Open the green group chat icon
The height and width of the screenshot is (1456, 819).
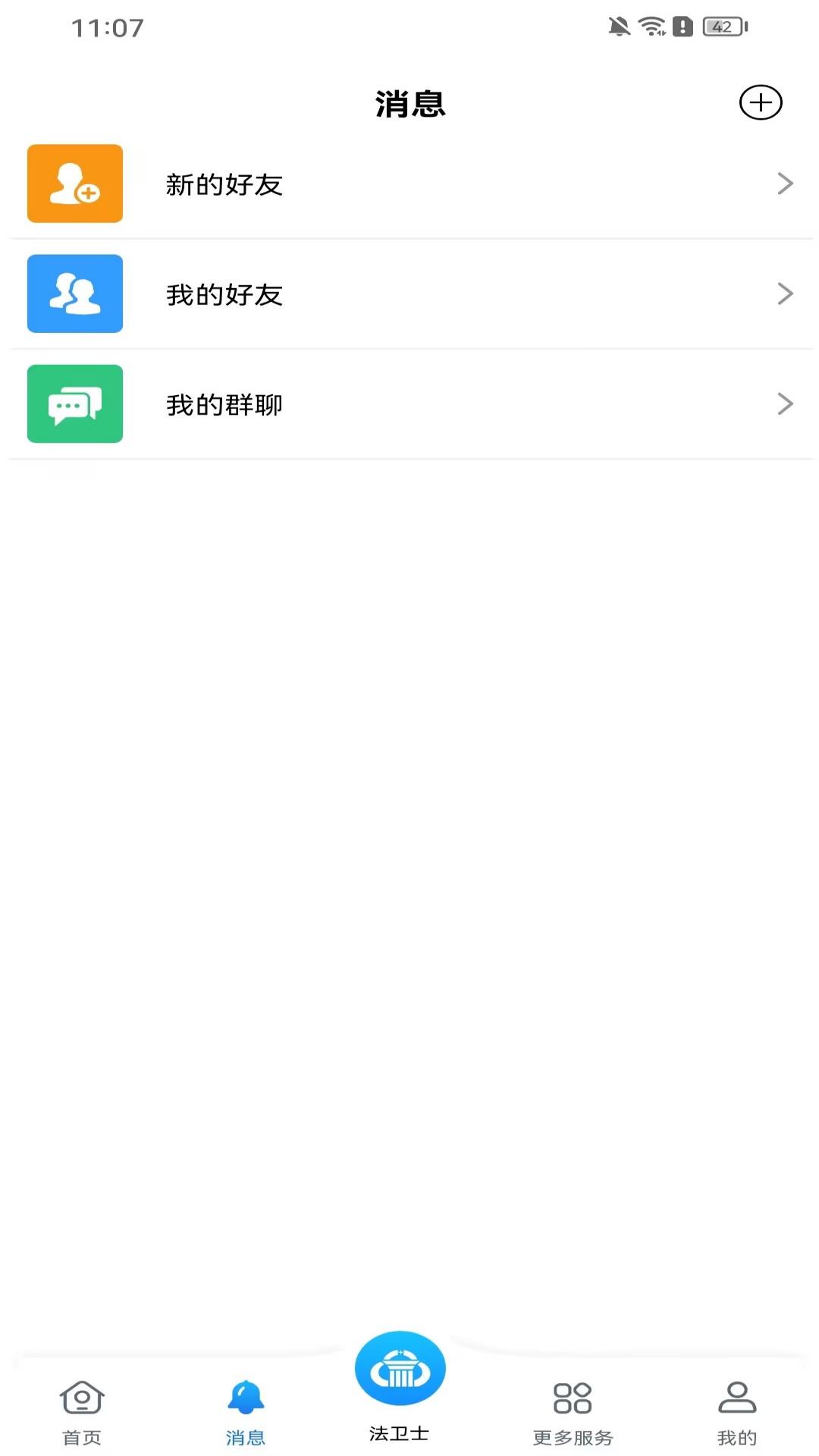[74, 403]
